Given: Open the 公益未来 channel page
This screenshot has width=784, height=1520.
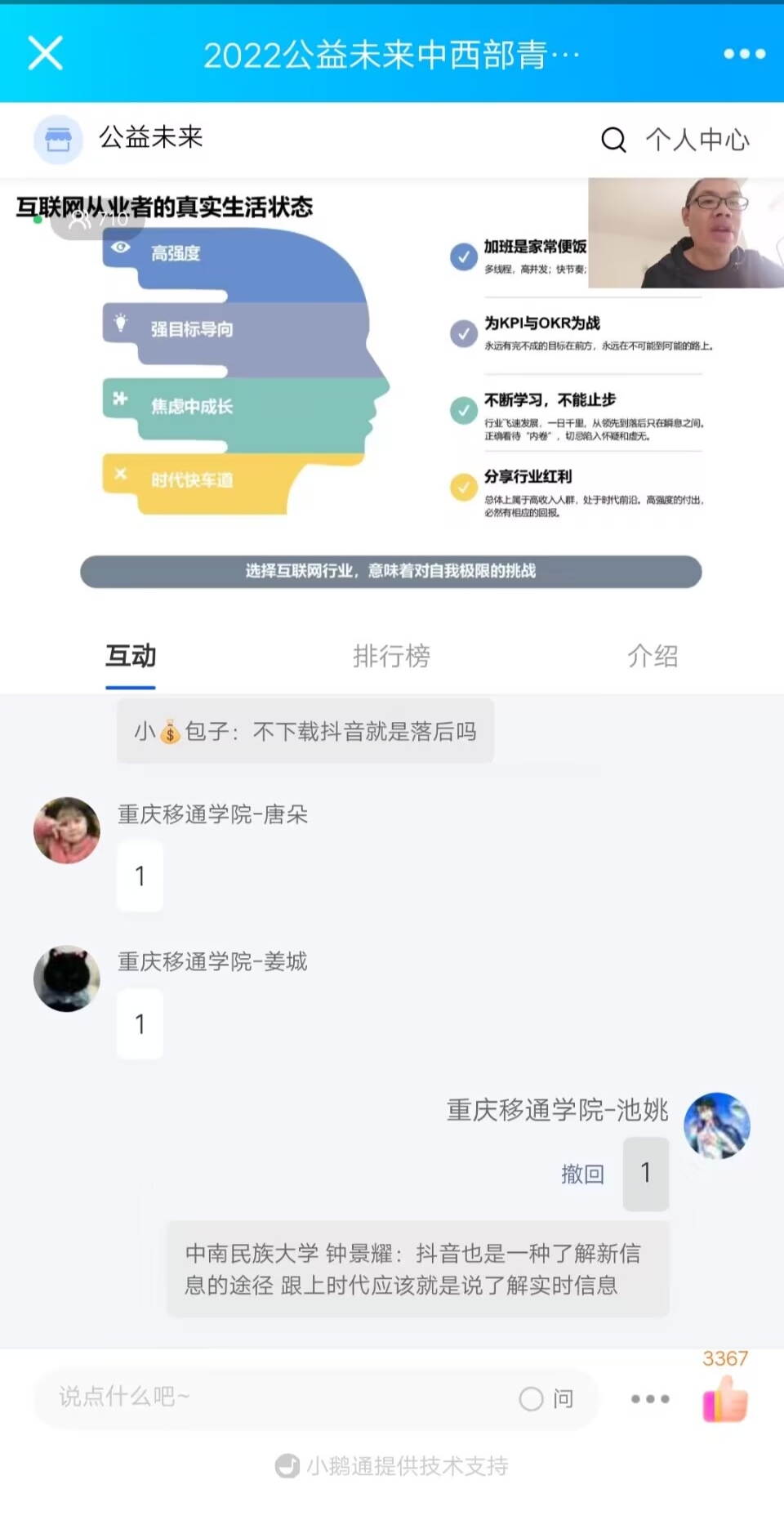Looking at the screenshot, I should [x=119, y=139].
